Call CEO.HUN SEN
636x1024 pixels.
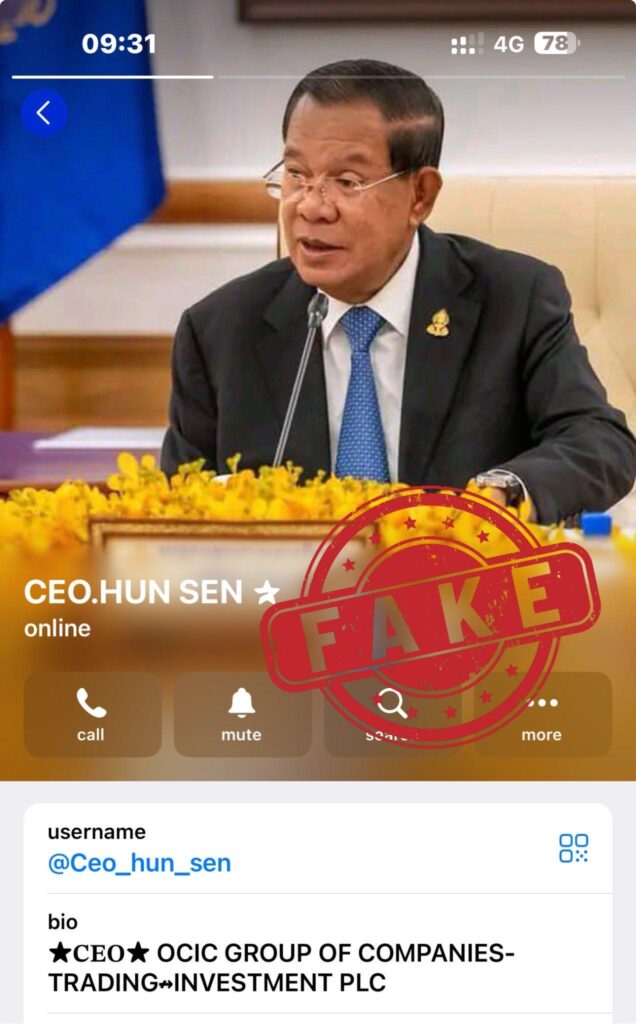click(x=92, y=714)
